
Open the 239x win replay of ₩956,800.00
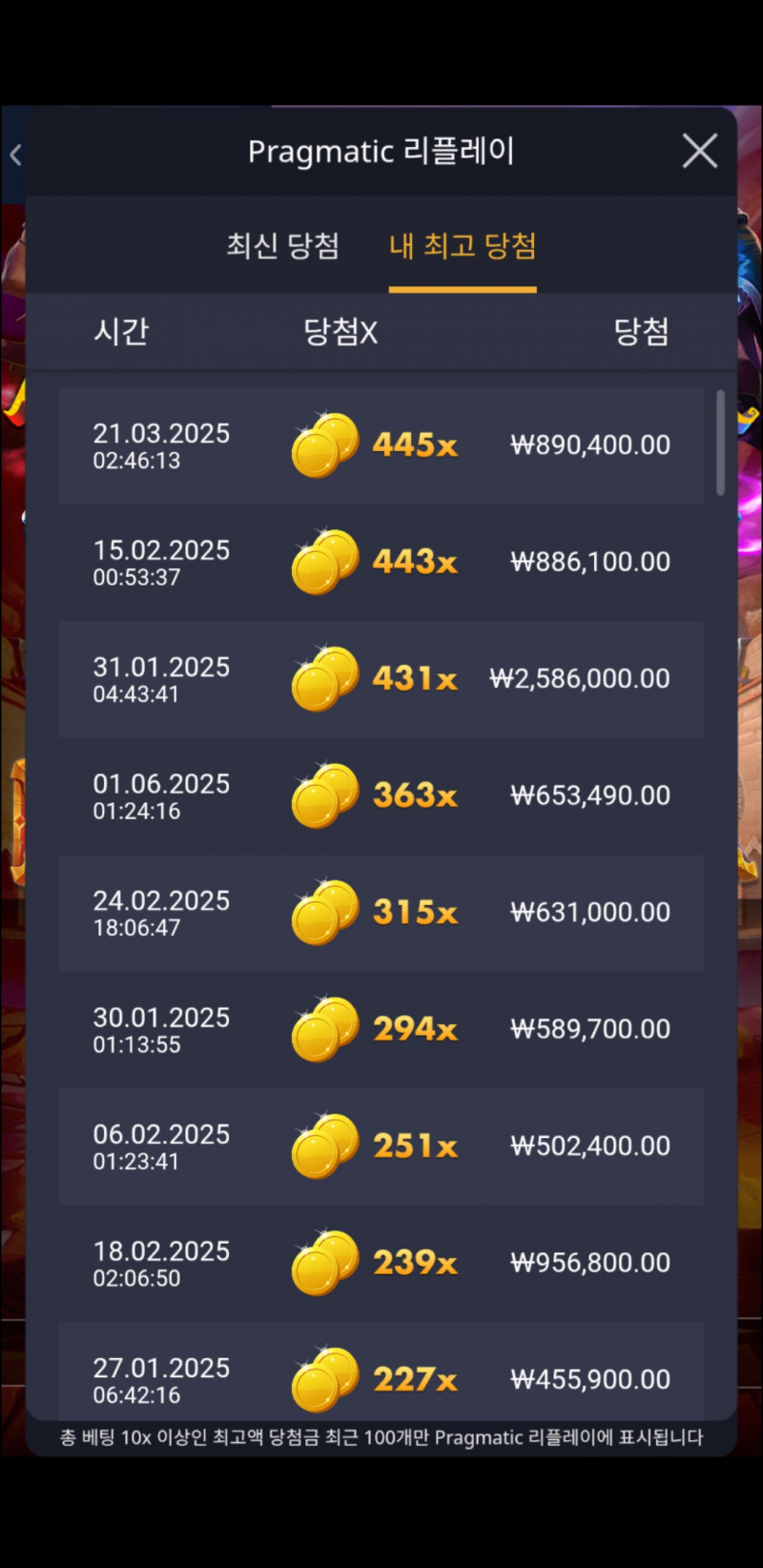pos(381,1263)
